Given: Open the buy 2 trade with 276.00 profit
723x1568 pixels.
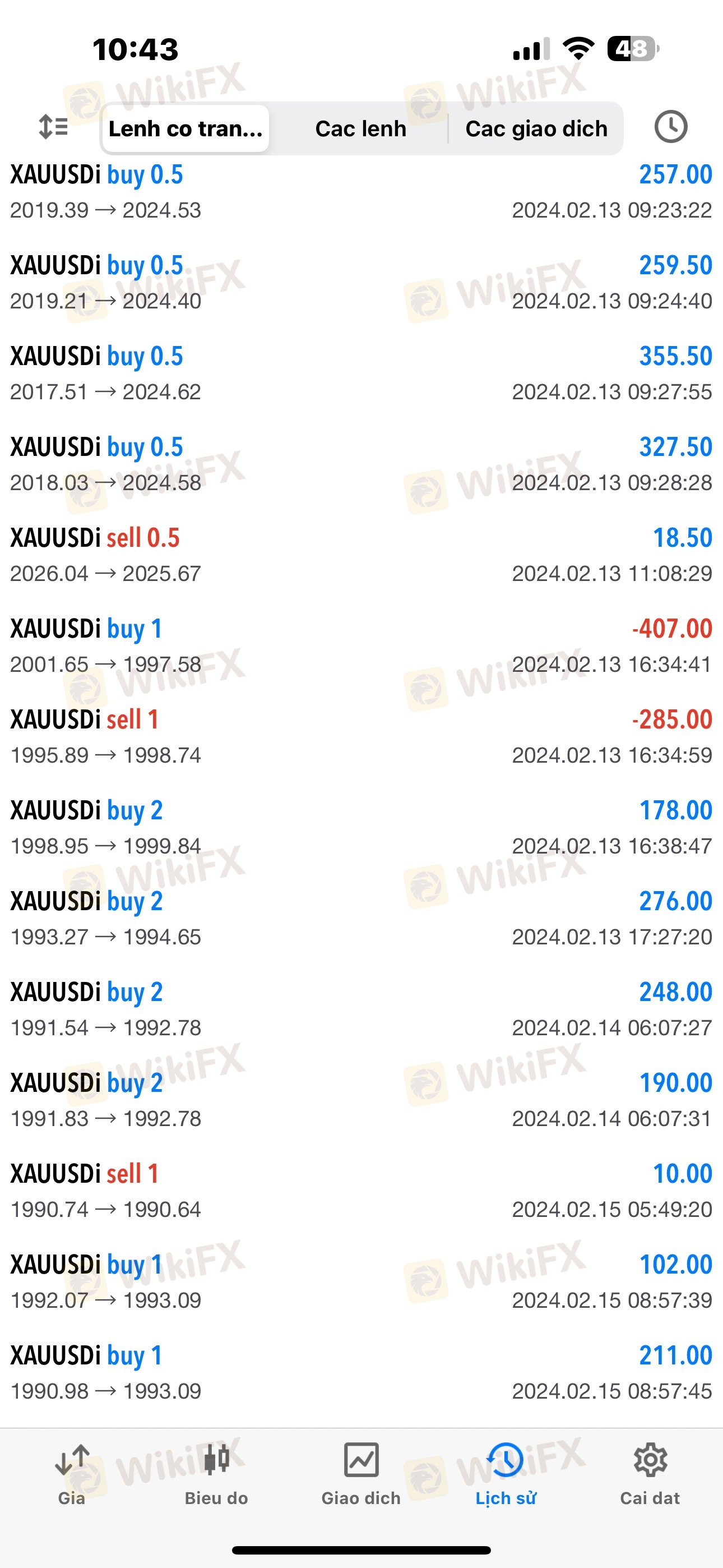Looking at the screenshot, I should [x=361, y=918].
